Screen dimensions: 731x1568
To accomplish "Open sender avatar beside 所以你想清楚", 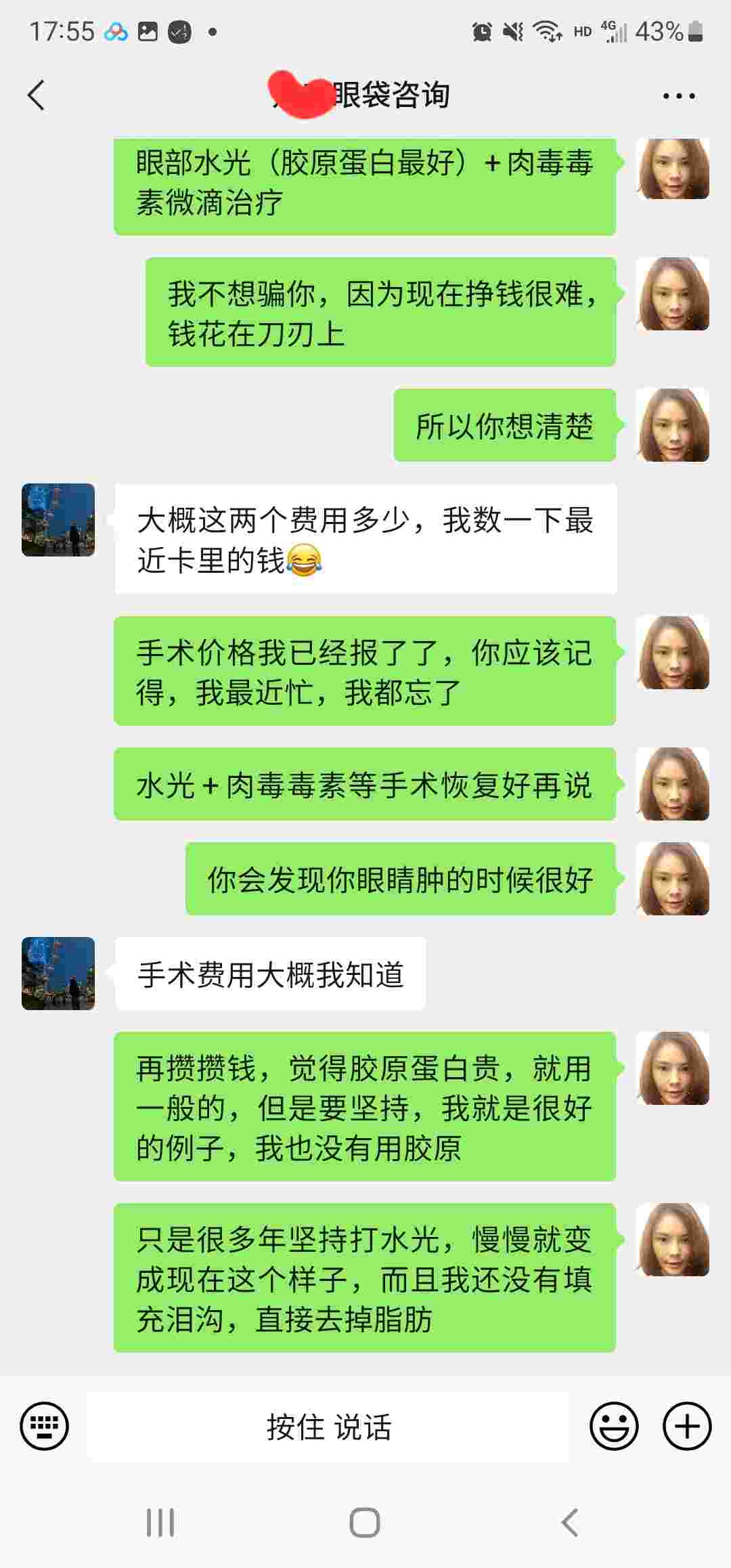I will tap(673, 425).
